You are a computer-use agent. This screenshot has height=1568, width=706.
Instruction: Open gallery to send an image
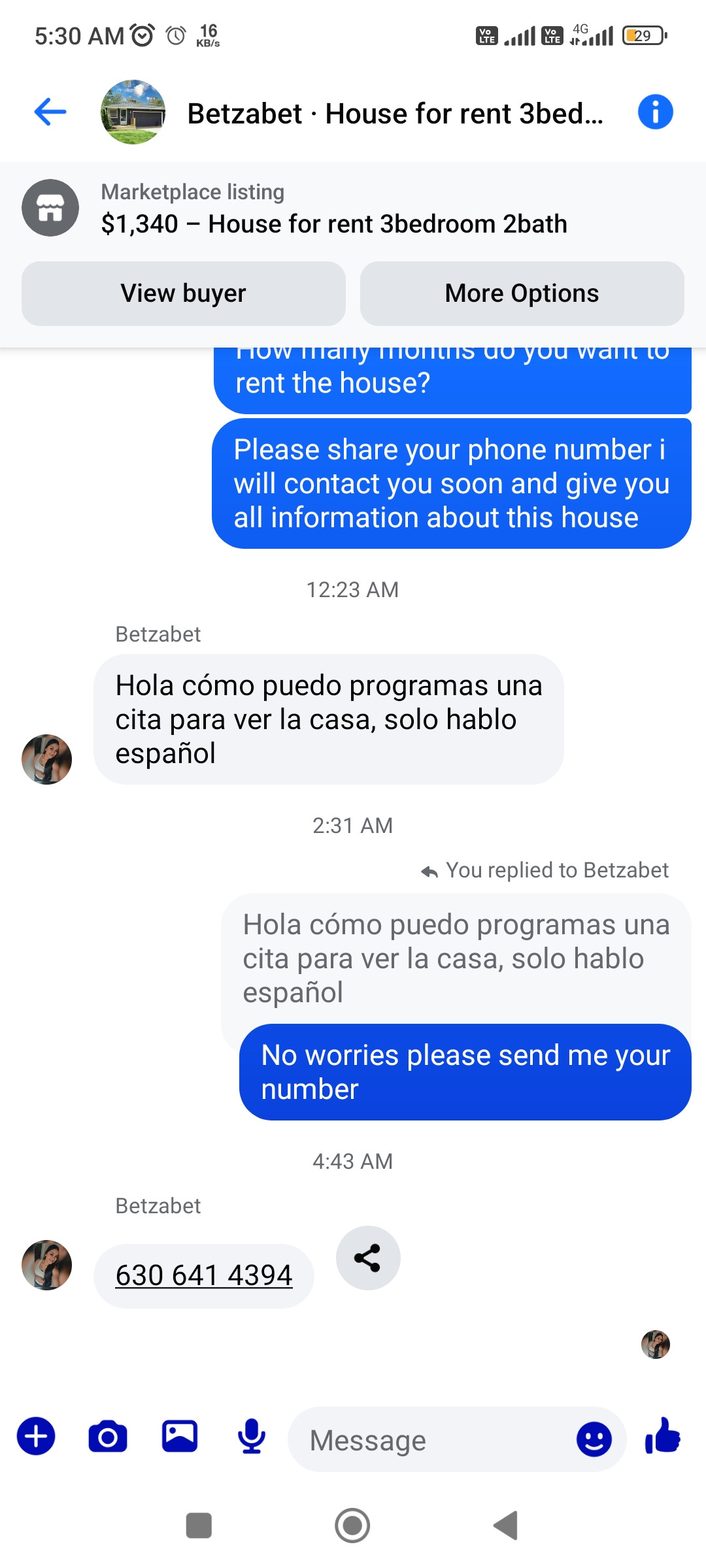[x=180, y=1436]
